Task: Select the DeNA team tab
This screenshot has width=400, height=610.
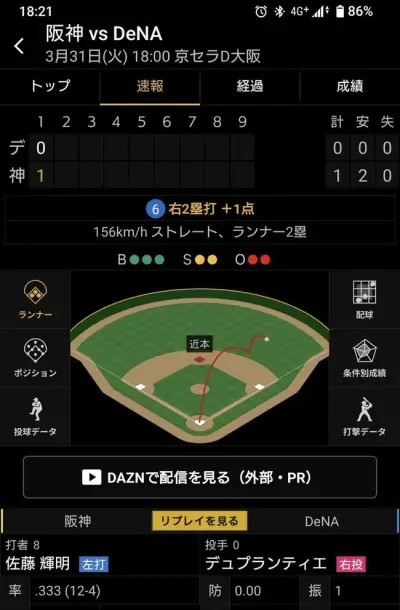Action: tap(322, 521)
